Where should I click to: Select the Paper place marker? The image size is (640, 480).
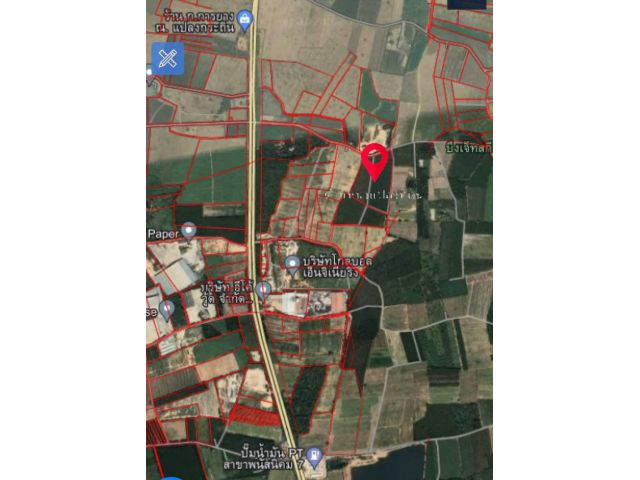[189, 231]
